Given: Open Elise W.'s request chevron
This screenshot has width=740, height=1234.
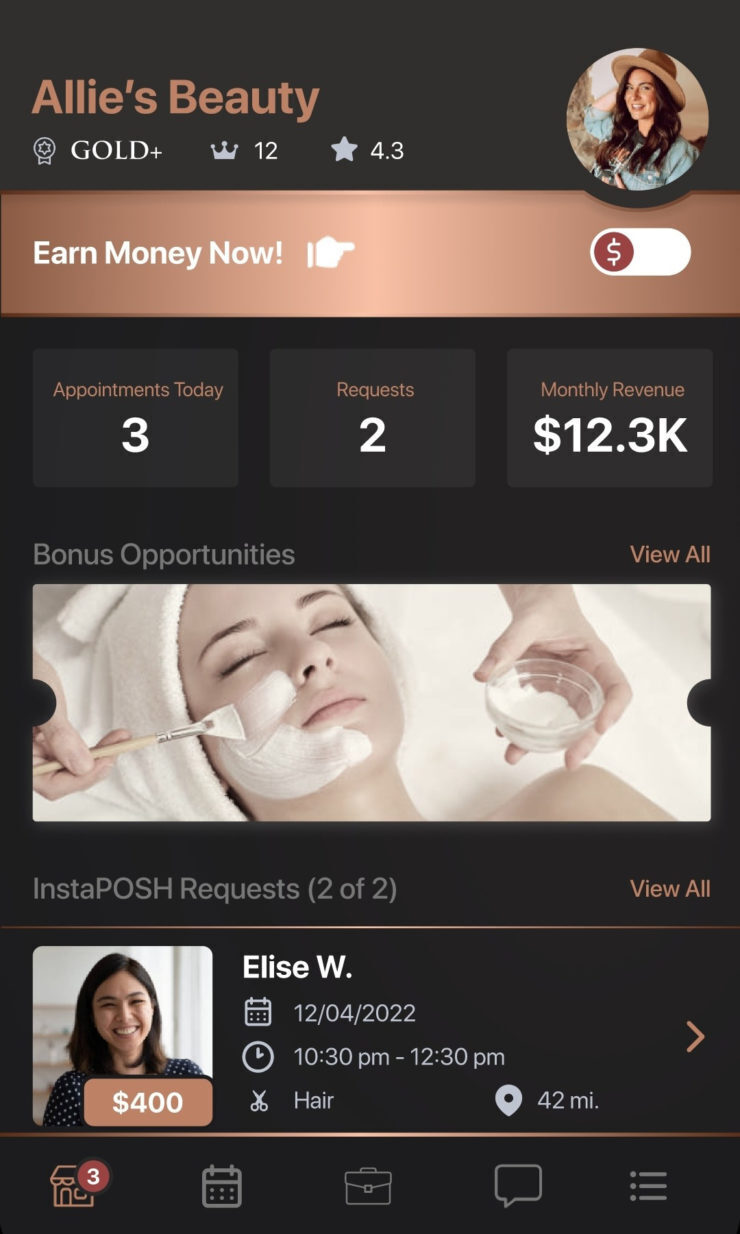Looking at the screenshot, I should 695,1037.
